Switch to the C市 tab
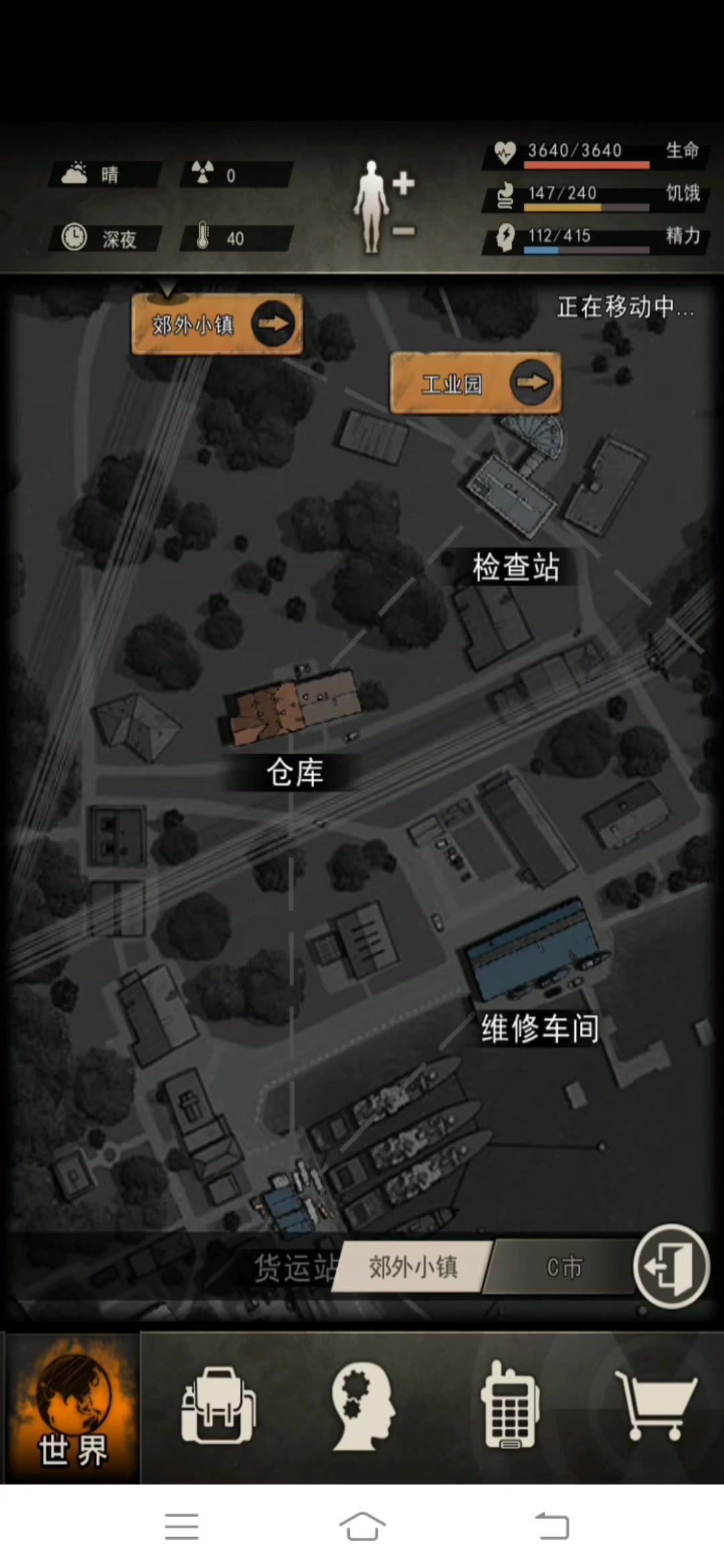 pyautogui.click(x=564, y=1266)
